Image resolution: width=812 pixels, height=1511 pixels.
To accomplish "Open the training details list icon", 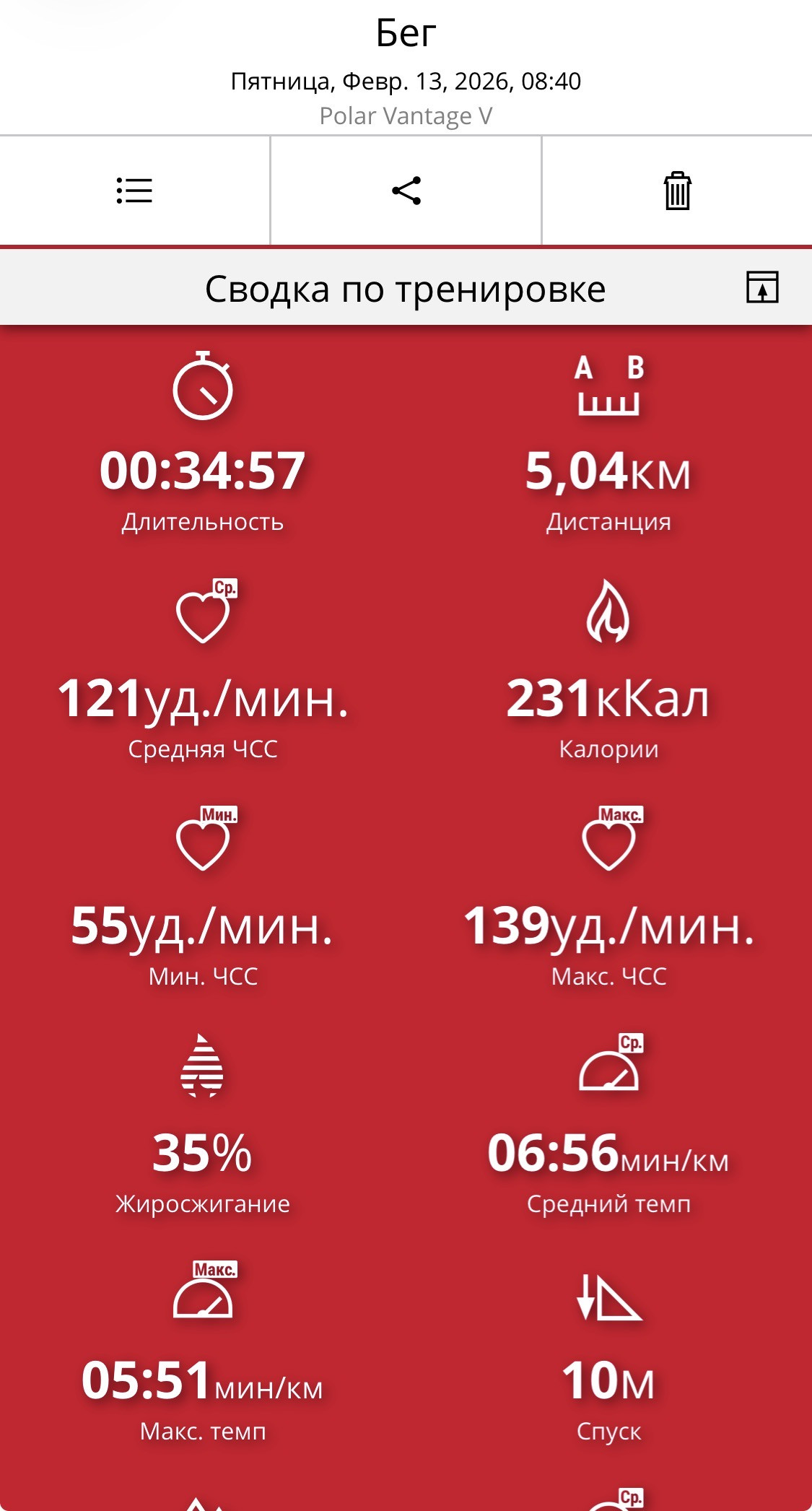I will tap(134, 191).
